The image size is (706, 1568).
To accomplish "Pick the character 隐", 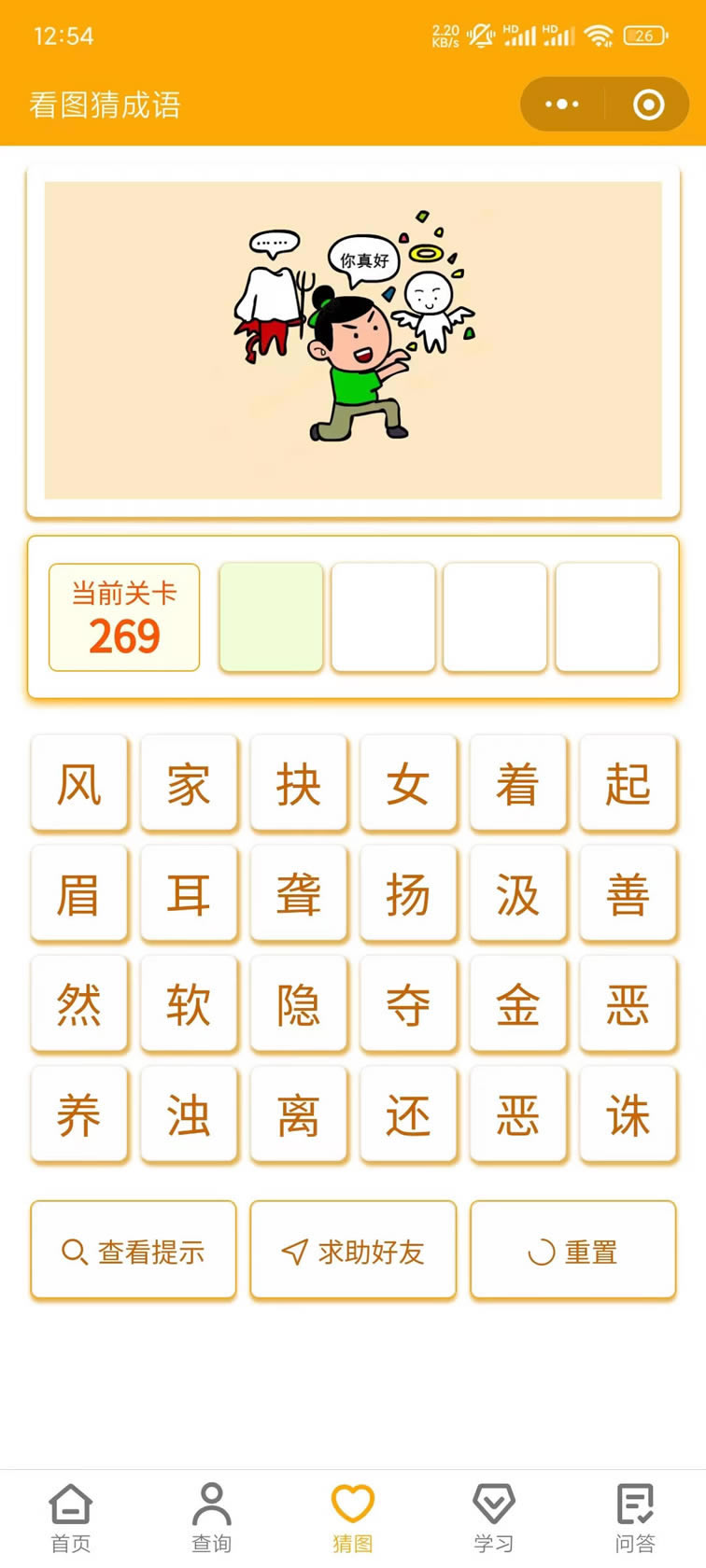I will pos(299,1003).
